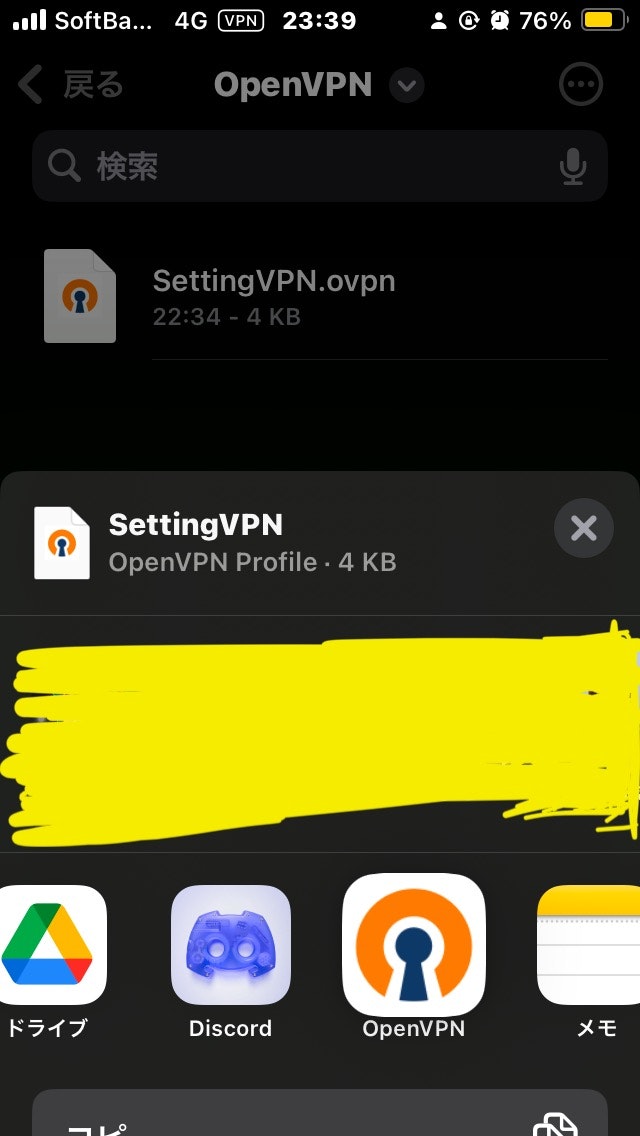This screenshot has height=1136, width=640.
Task: Open the file in OpenVPN app
Action: pyautogui.click(x=413, y=945)
